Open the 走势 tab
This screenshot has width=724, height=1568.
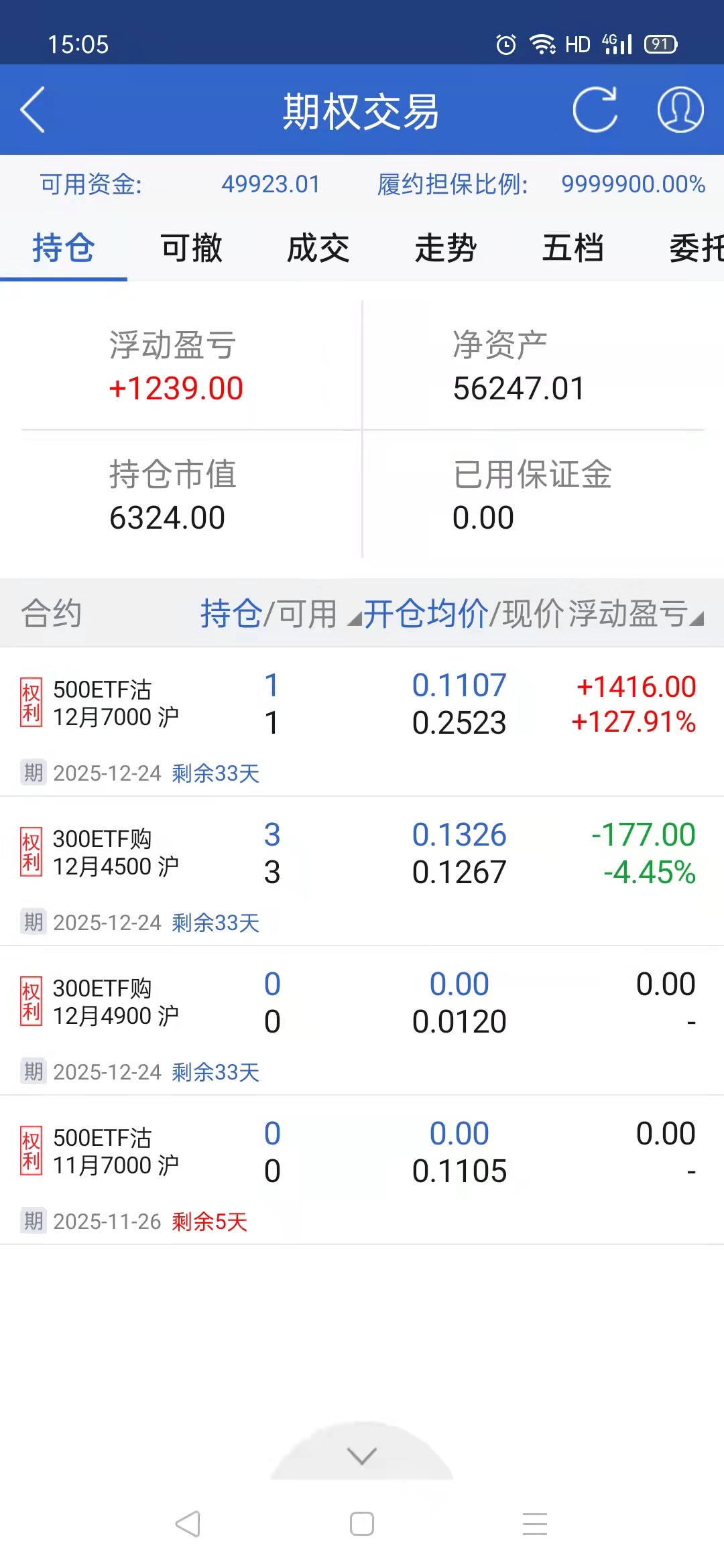click(x=446, y=249)
